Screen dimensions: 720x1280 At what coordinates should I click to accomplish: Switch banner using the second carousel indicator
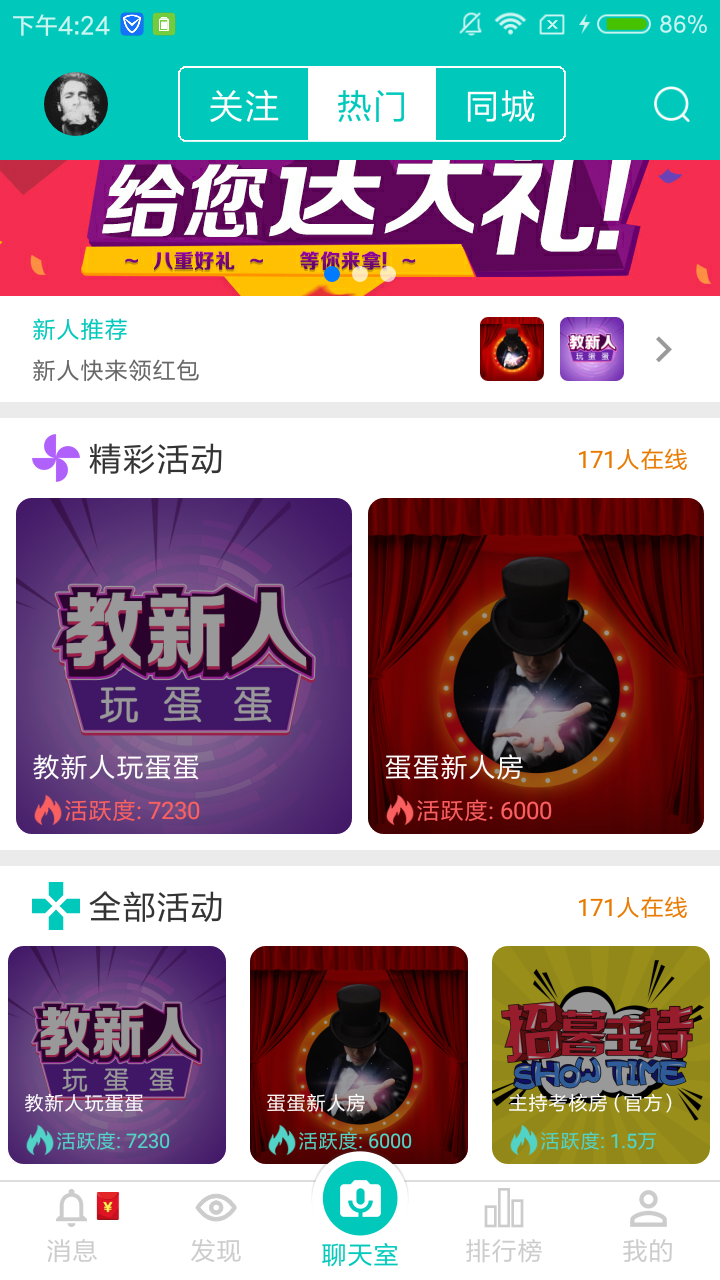(361, 272)
